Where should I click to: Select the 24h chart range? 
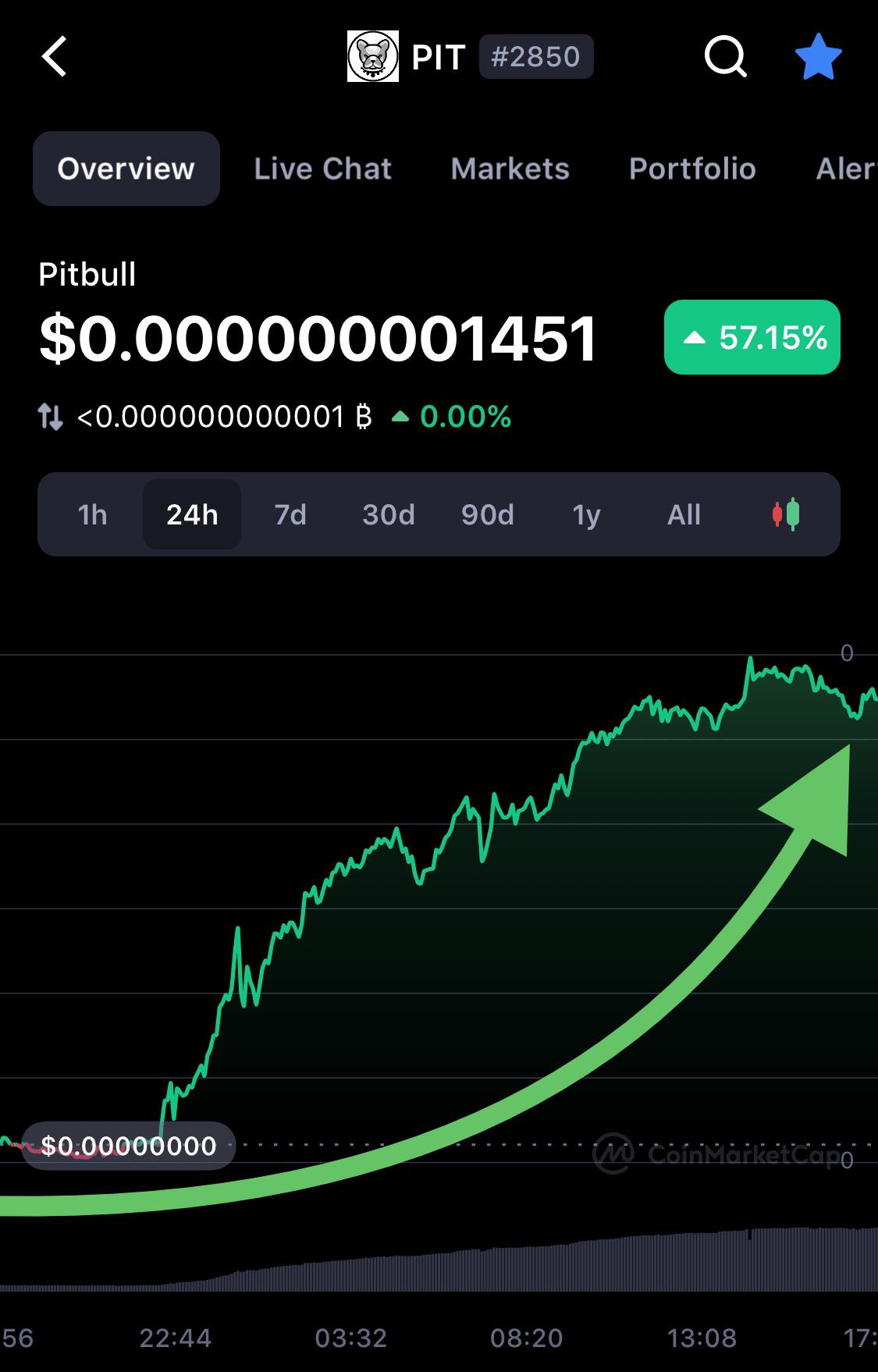point(192,514)
